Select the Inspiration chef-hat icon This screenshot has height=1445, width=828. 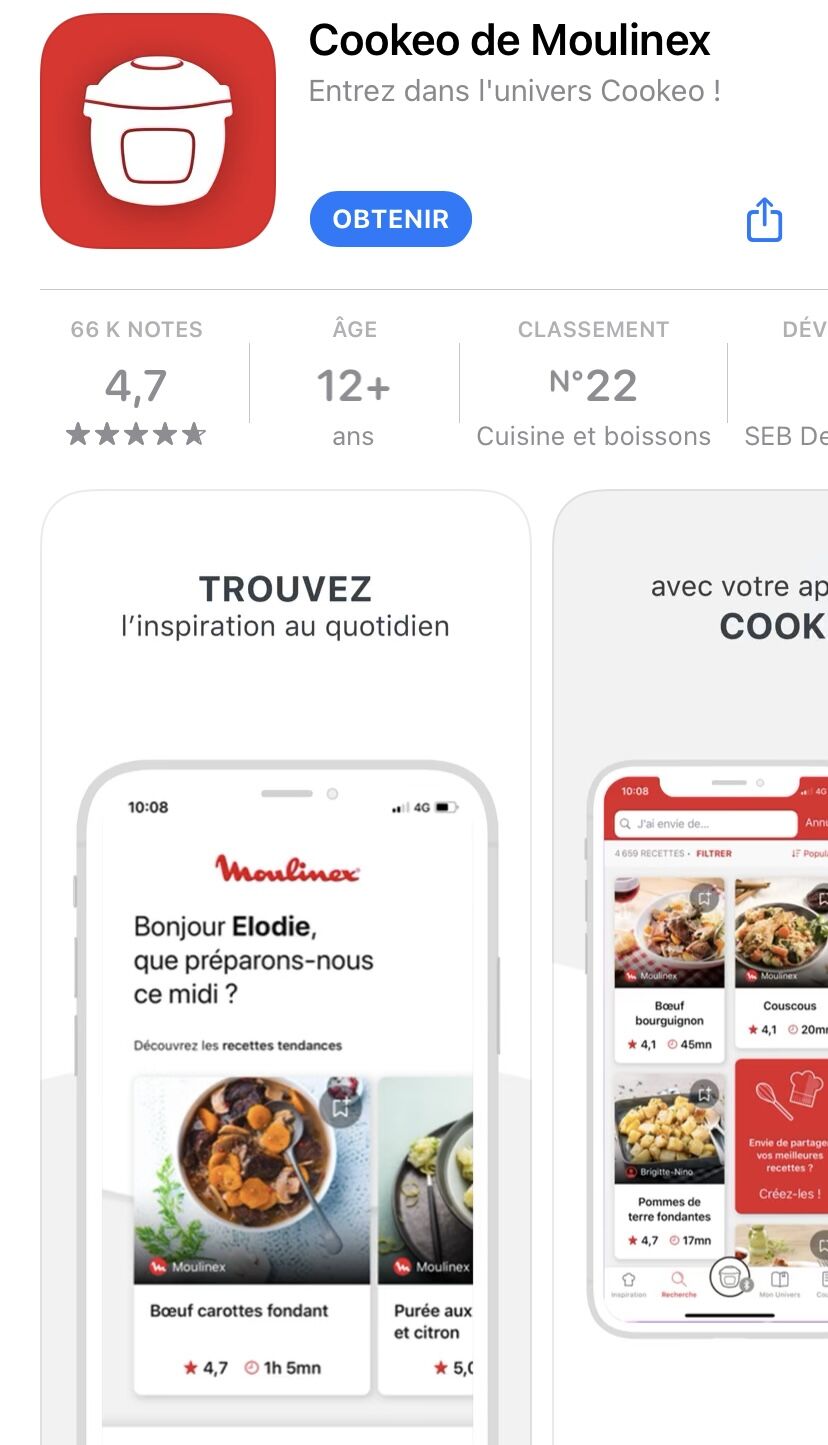pyautogui.click(x=627, y=1278)
